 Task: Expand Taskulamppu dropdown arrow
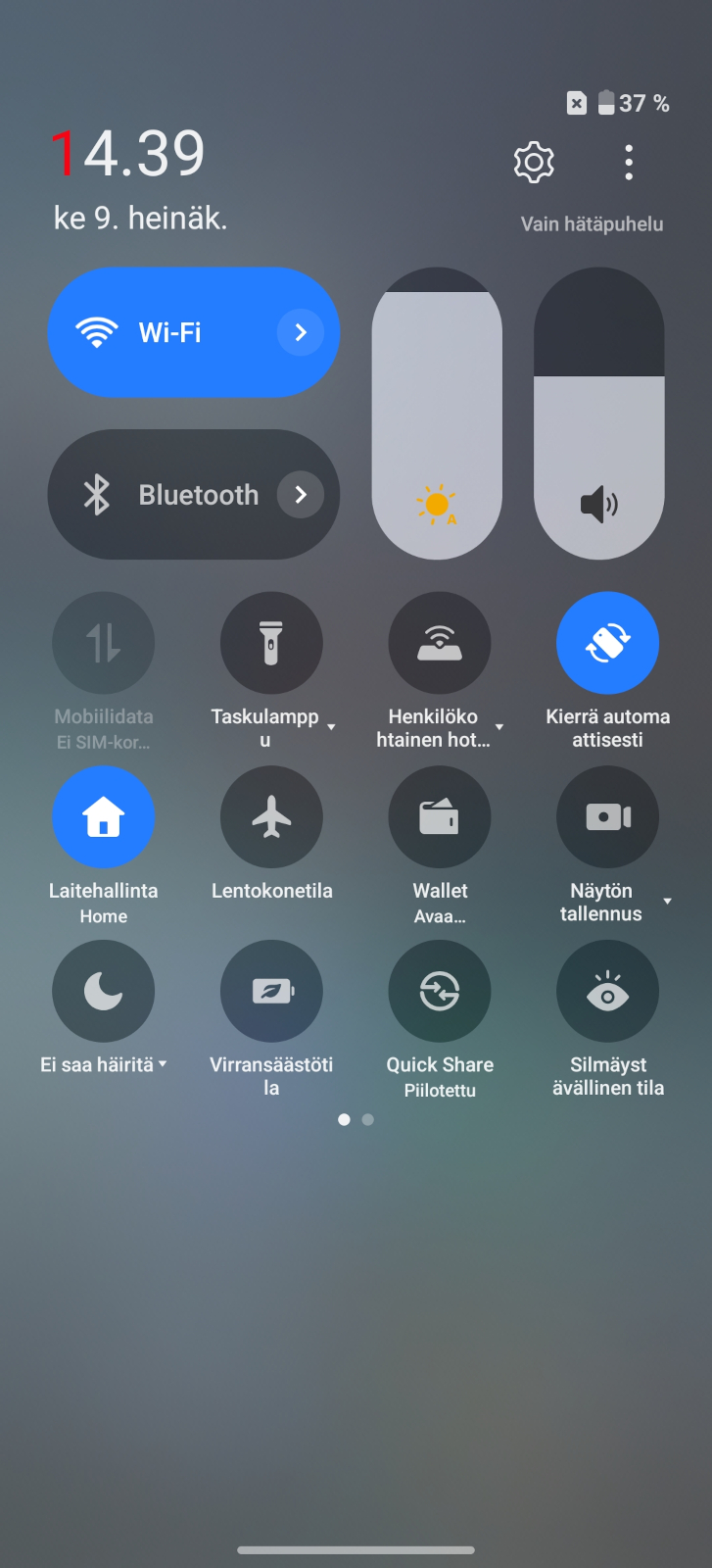point(331,727)
